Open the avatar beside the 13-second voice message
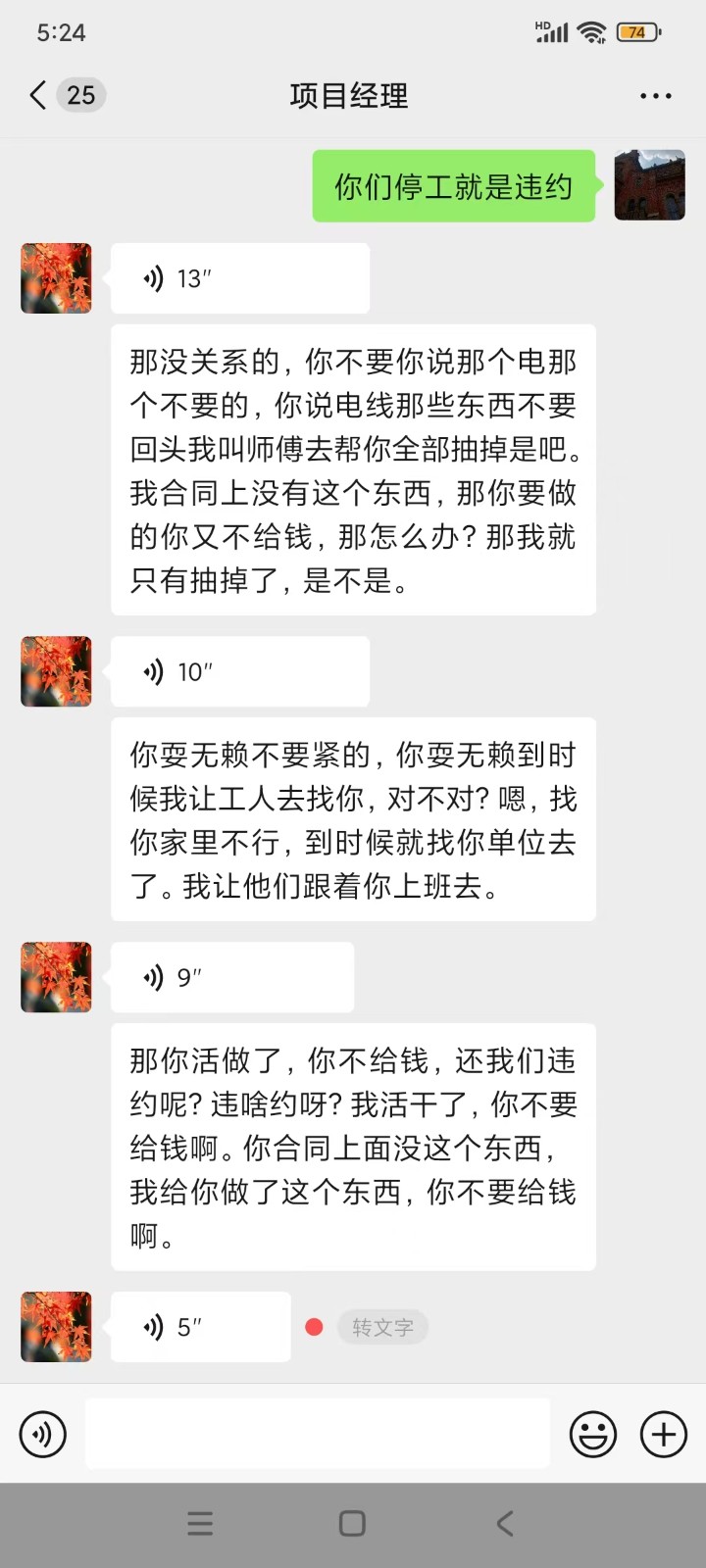The height and width of the screenshot is (1568, 706). (x=57, y=279)
